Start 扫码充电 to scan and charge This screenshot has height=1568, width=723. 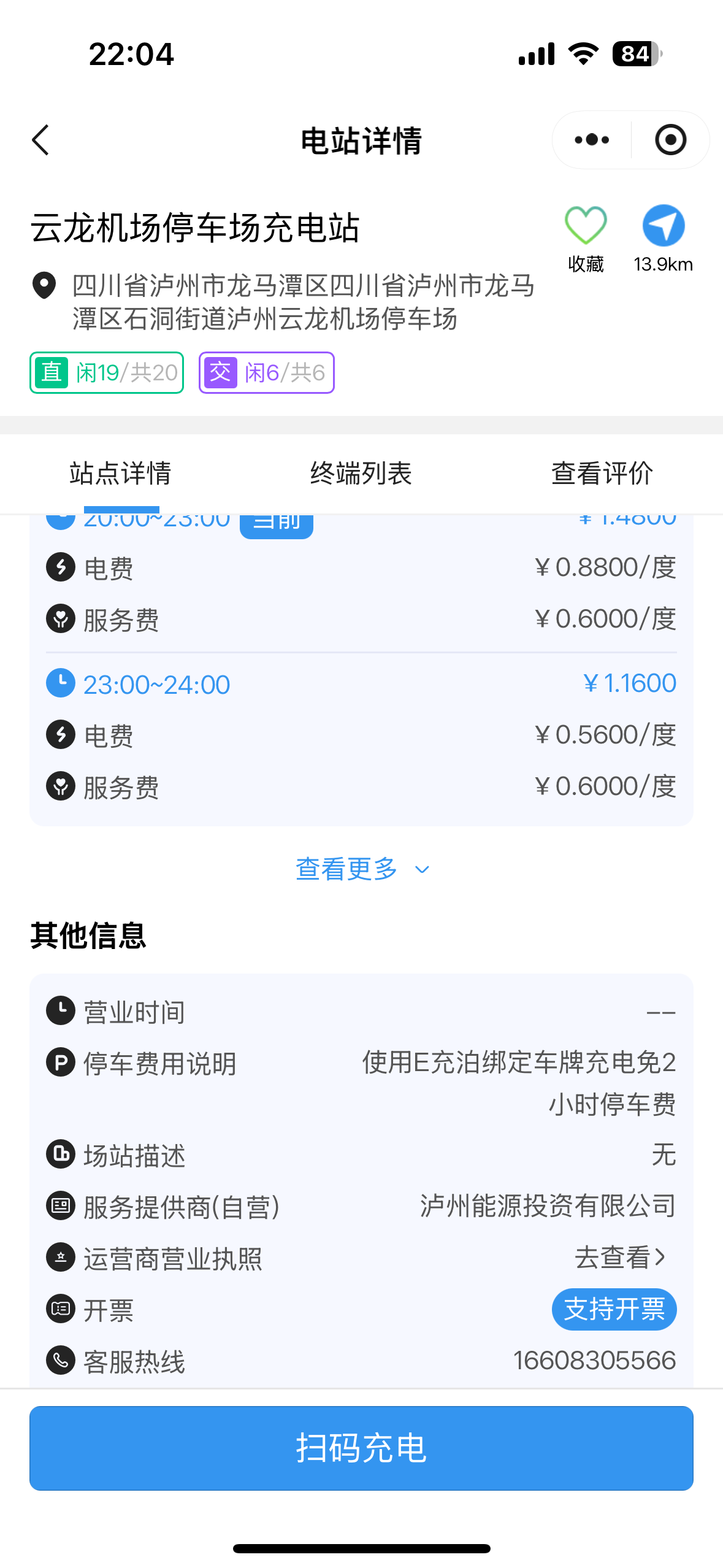point(361,1448)
